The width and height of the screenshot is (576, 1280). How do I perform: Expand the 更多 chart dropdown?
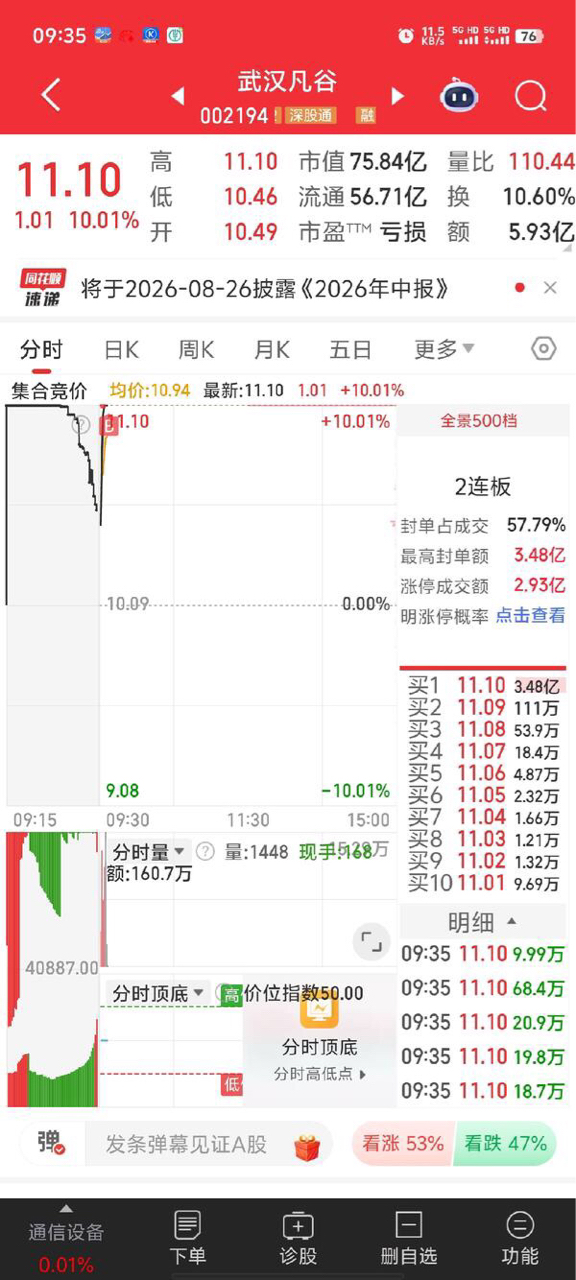[445, 350]
